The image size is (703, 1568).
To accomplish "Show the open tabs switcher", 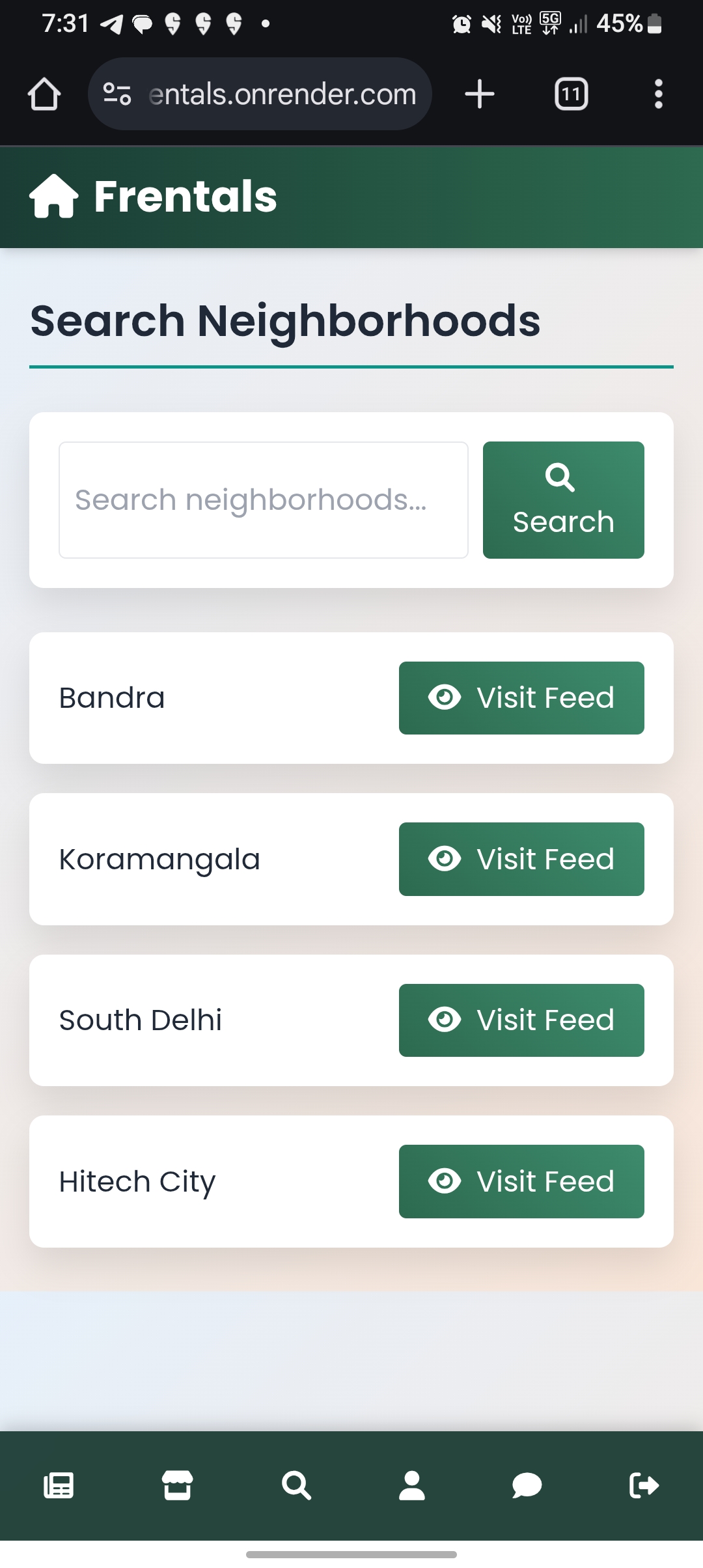I will 571,94.
